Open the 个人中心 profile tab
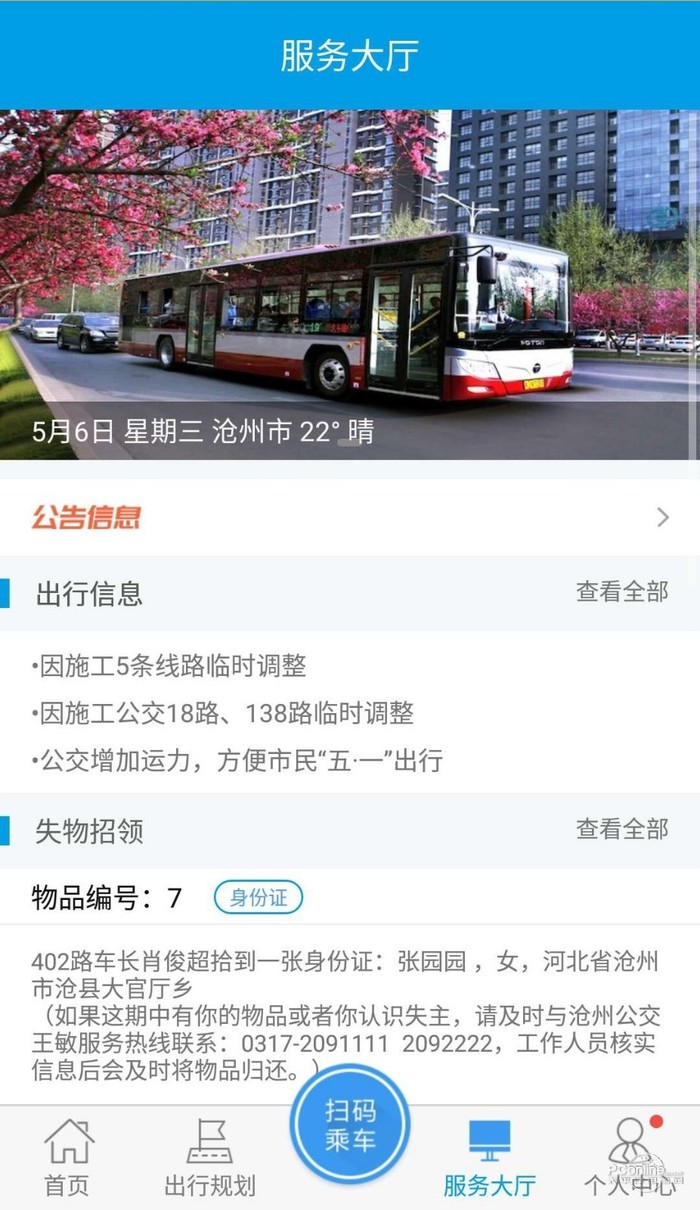Screen dimensions: 700x1210 pyautogui.click(x=630, y=1157)
